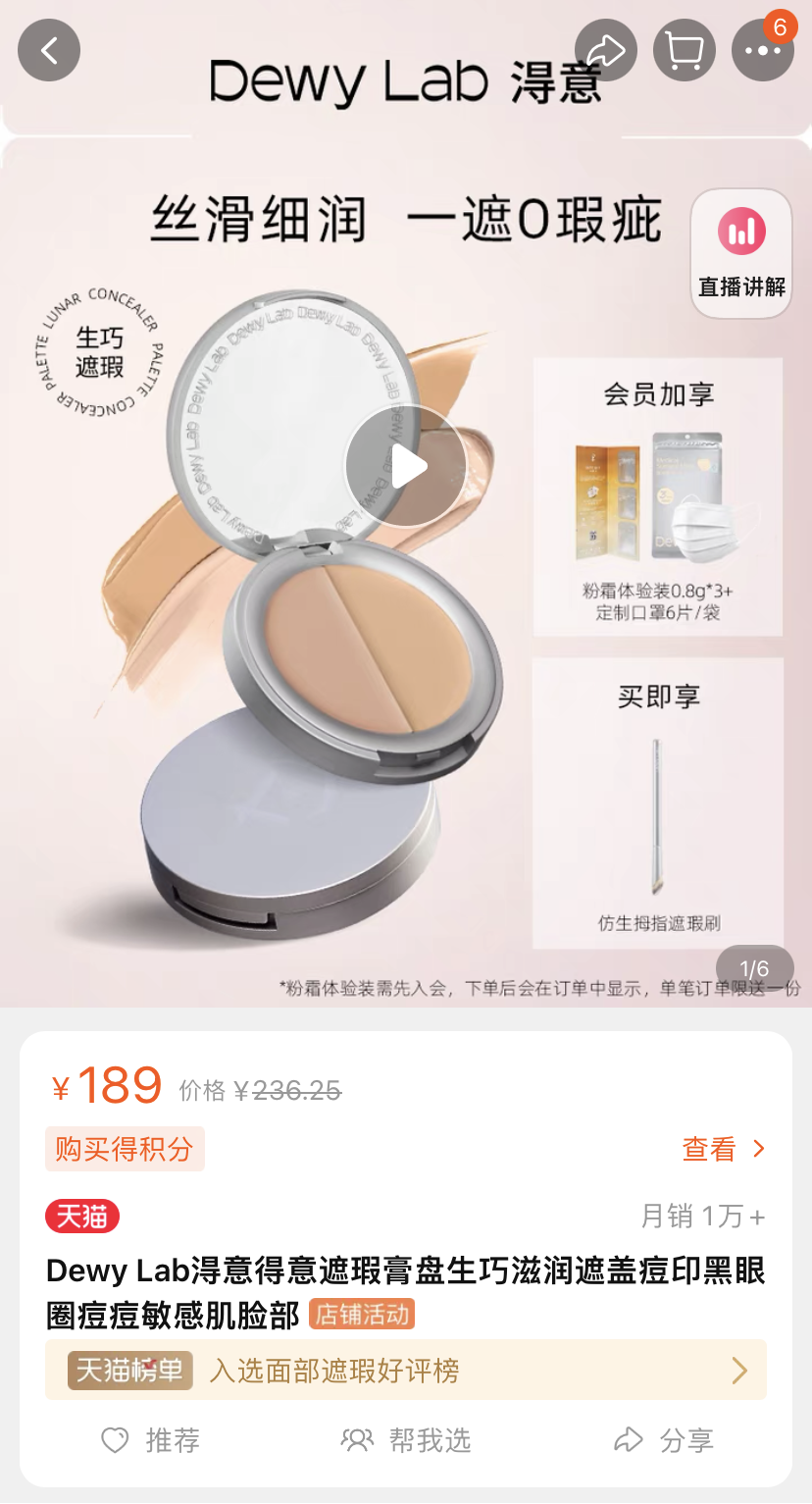
Task: Tap the 购买得积分 tag
Action: point(125,1149)
